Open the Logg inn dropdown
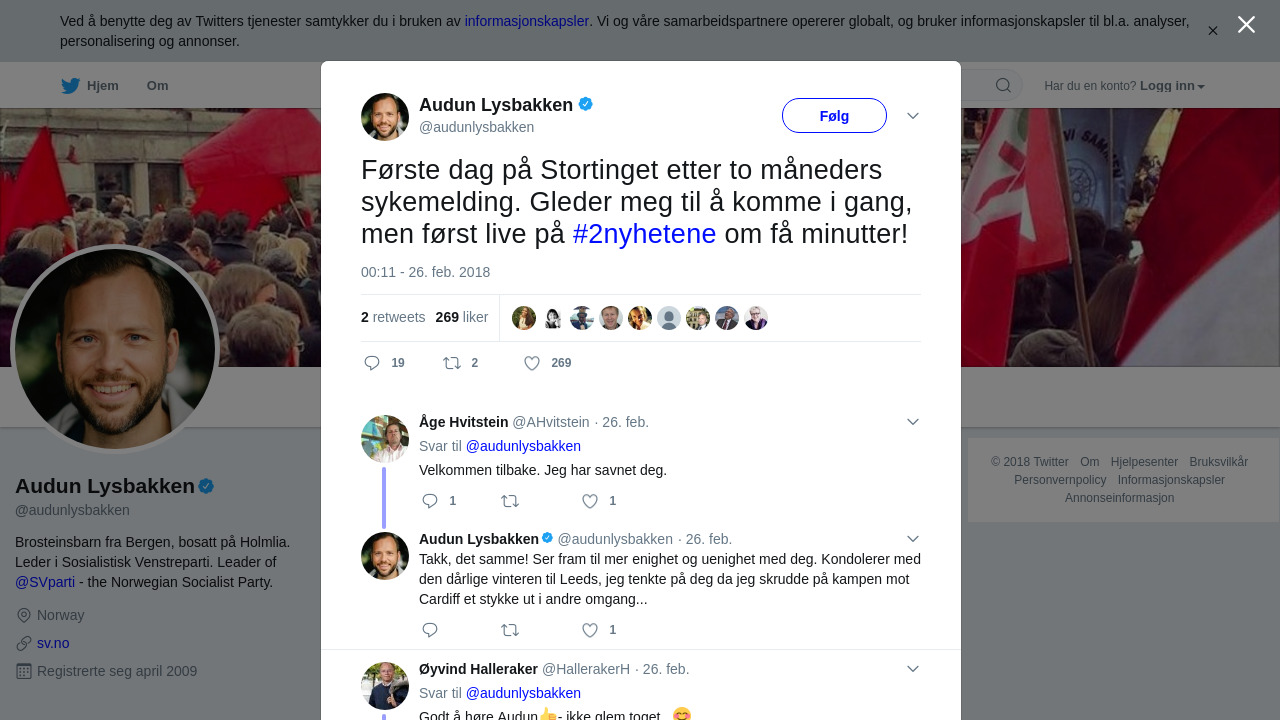This screenshot has width=1280, height=720. (x=1172, y=86)
